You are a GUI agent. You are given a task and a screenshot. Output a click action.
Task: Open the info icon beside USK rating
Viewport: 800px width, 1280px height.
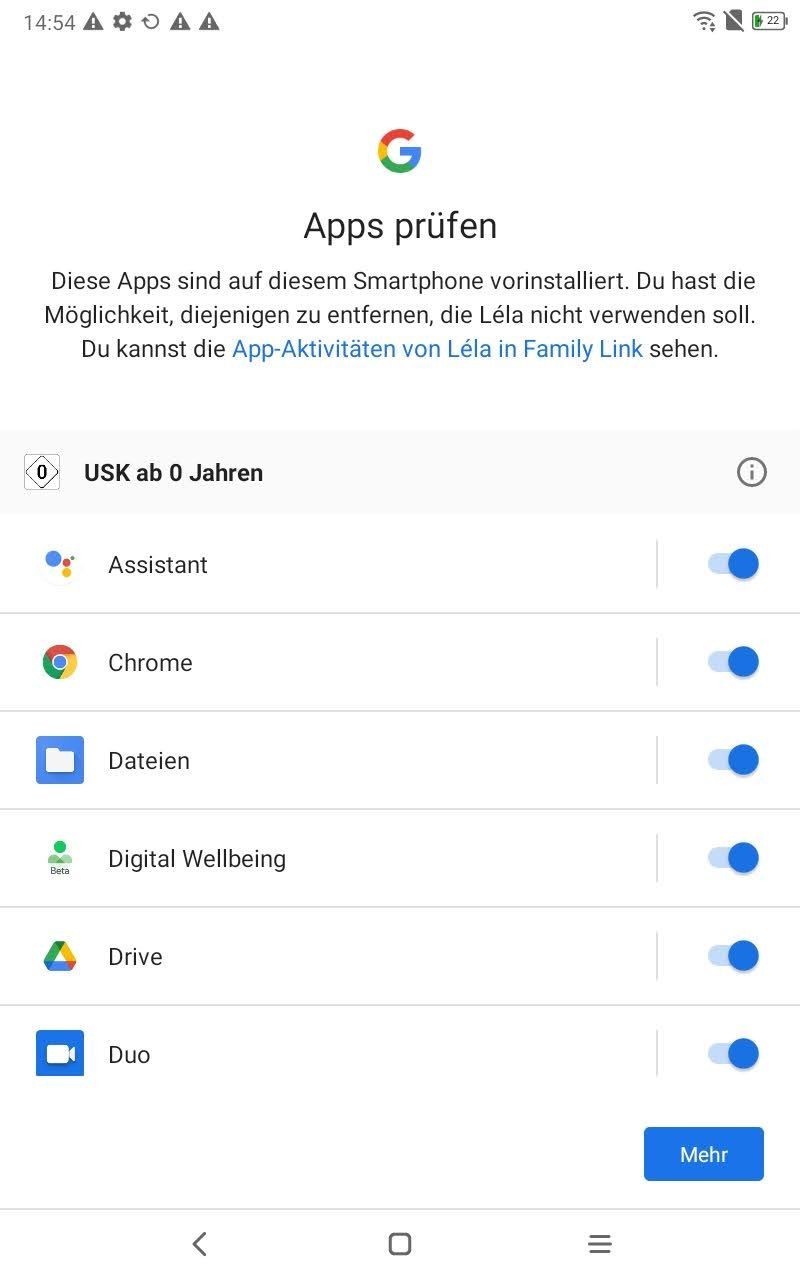point(752,471)
